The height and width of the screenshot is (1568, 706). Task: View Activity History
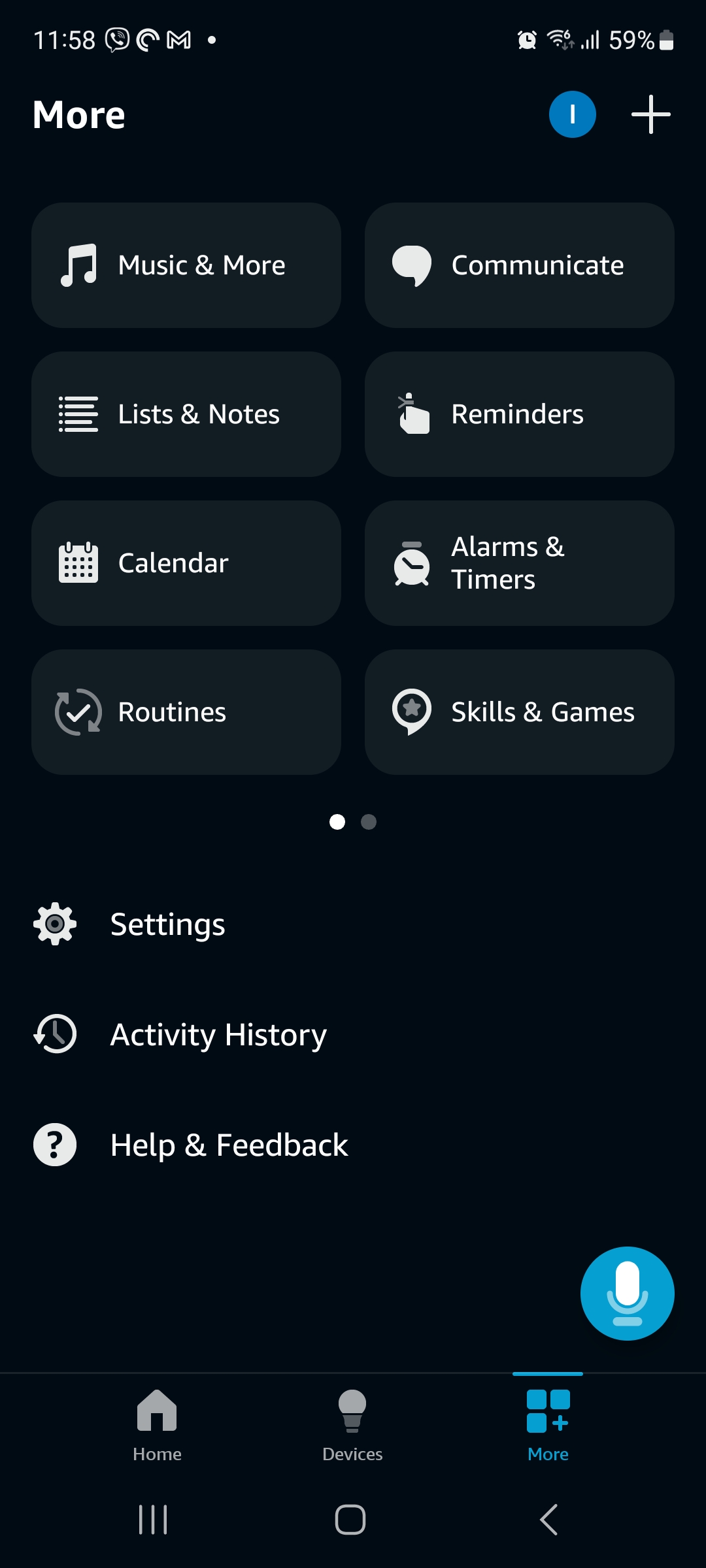(218, 1034)
